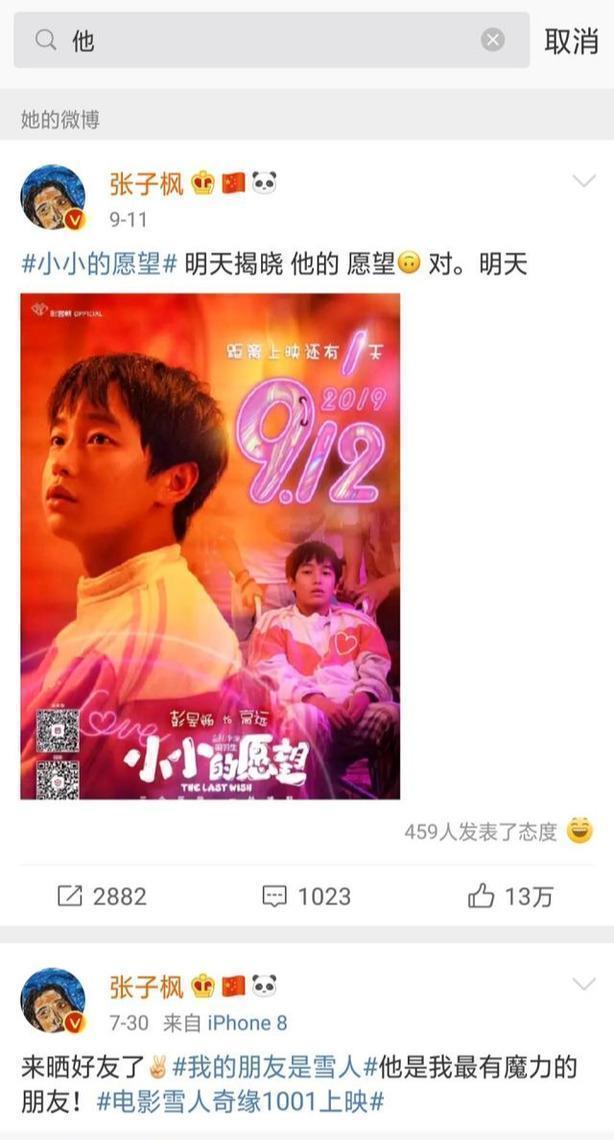Viewport: 614px width, 1140px height.
Task: Expand the options chevron on the 7-30 post
Action: click(x=582, y=983)
